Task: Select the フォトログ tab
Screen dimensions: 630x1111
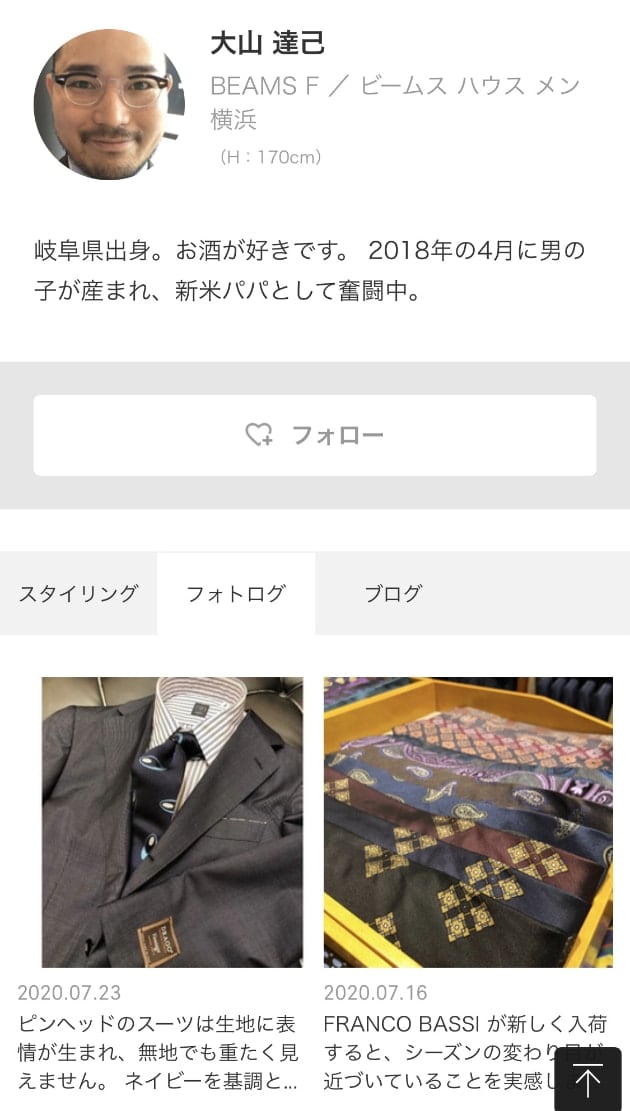Action: point(236,593)
